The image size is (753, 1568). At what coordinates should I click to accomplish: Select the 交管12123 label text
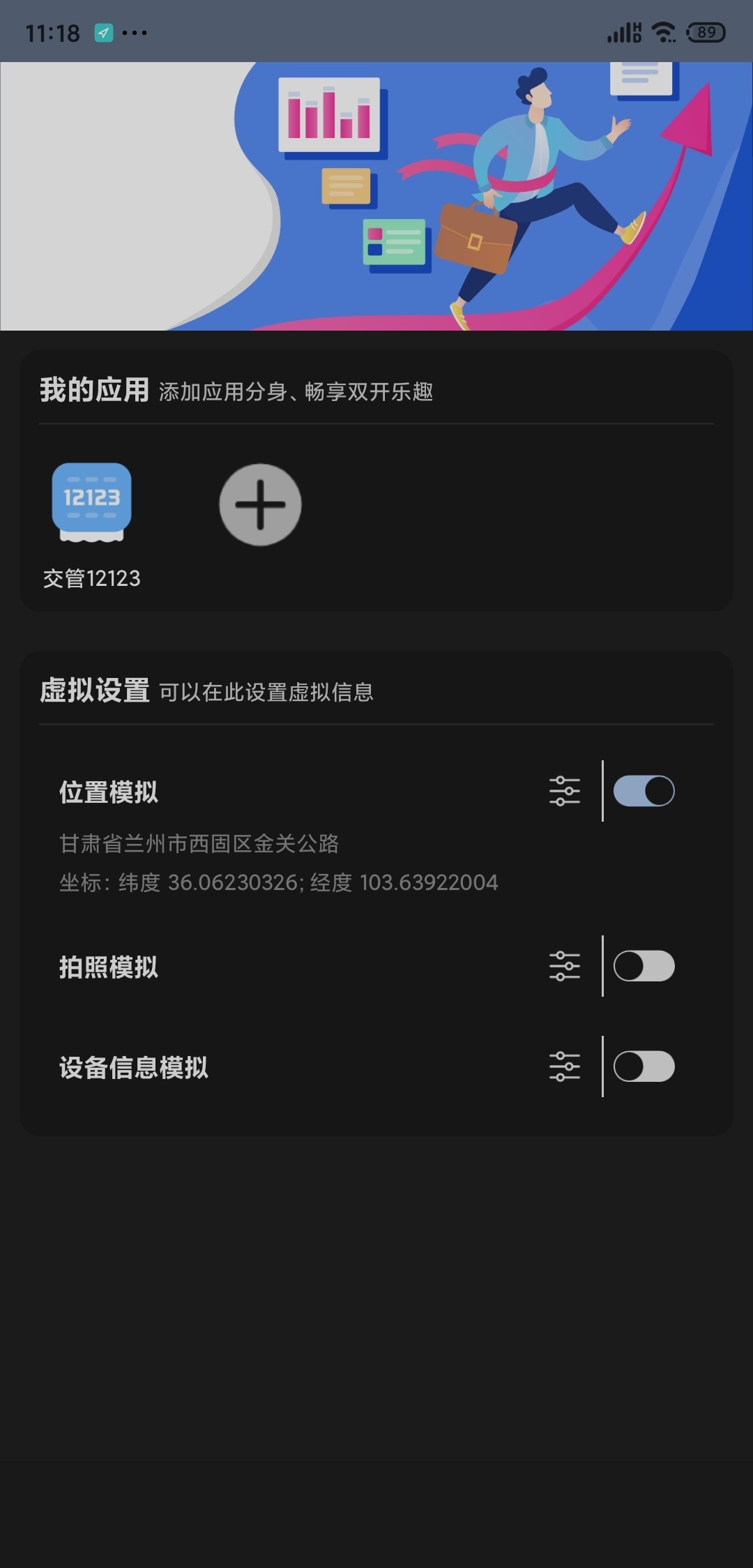tap(91, 578)
